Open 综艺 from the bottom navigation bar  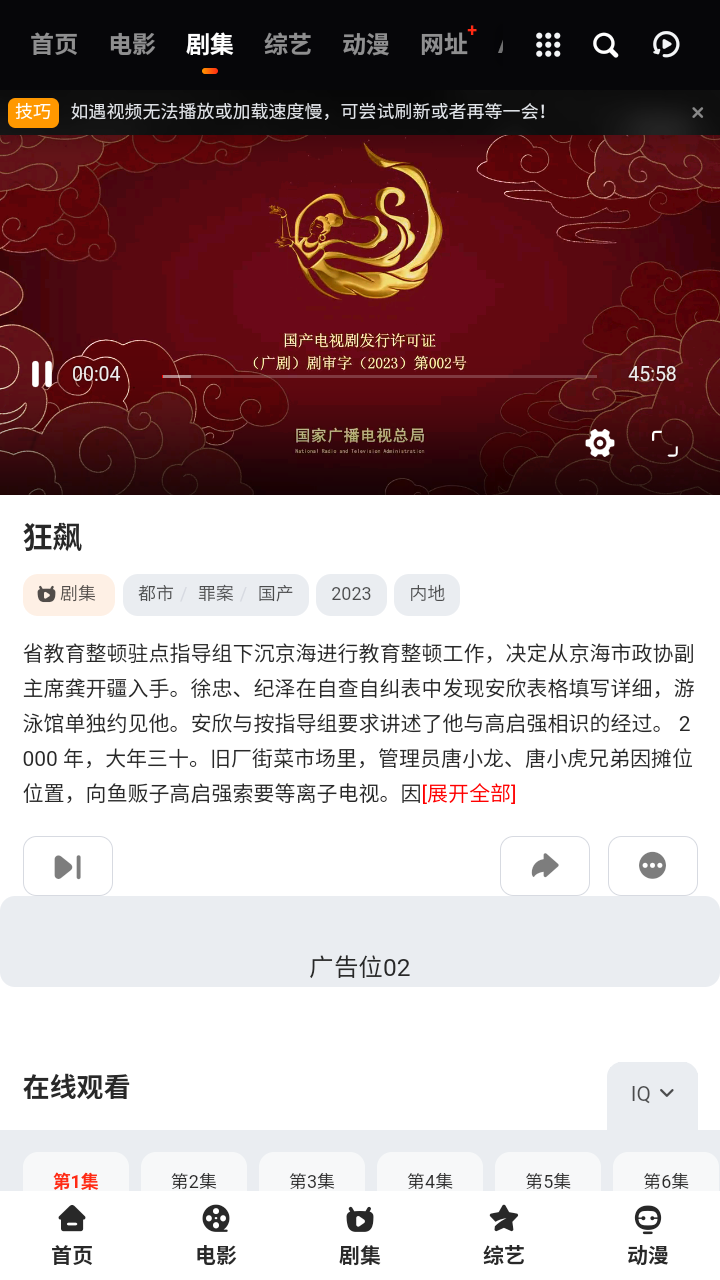click(x=503, y=1231)
